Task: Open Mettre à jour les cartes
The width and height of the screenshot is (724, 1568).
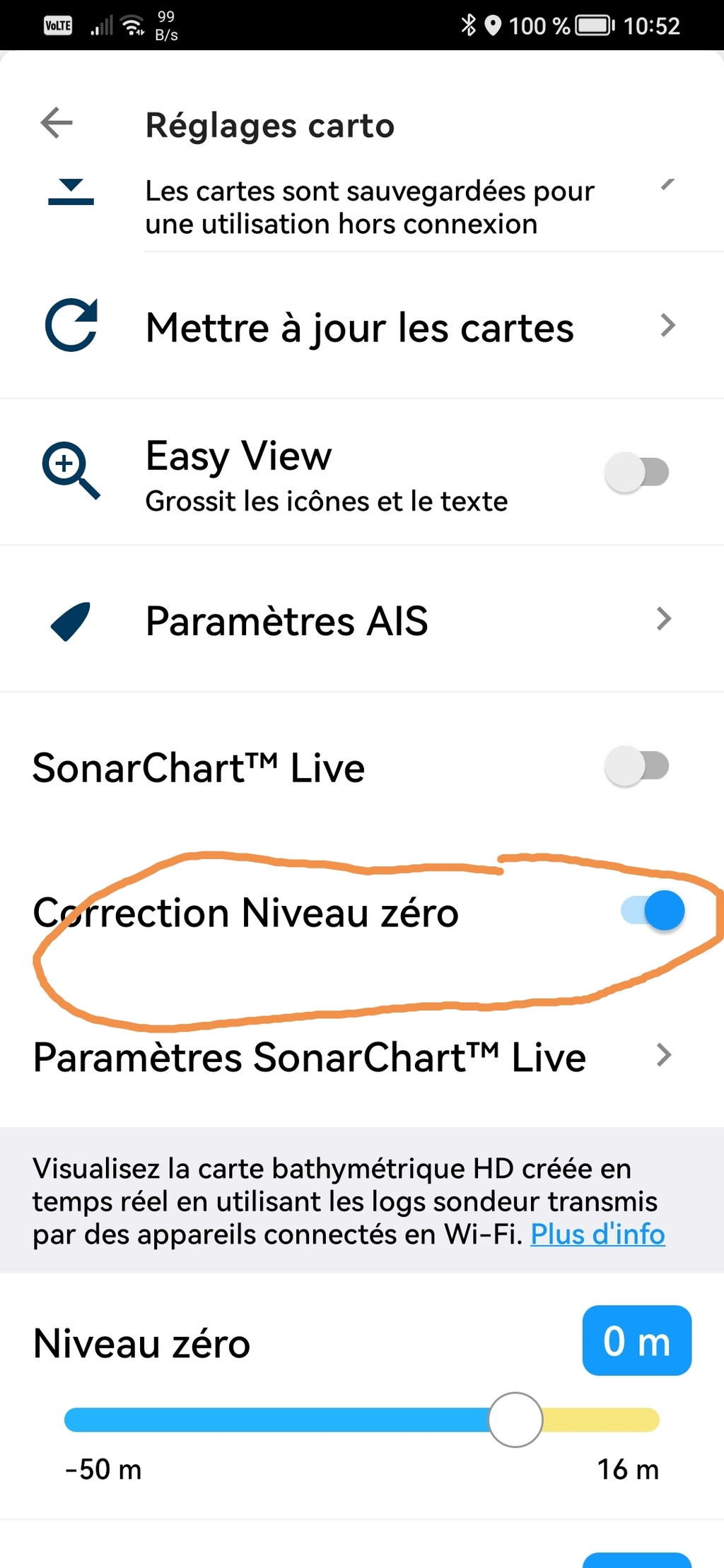Action: coord(362,327)
